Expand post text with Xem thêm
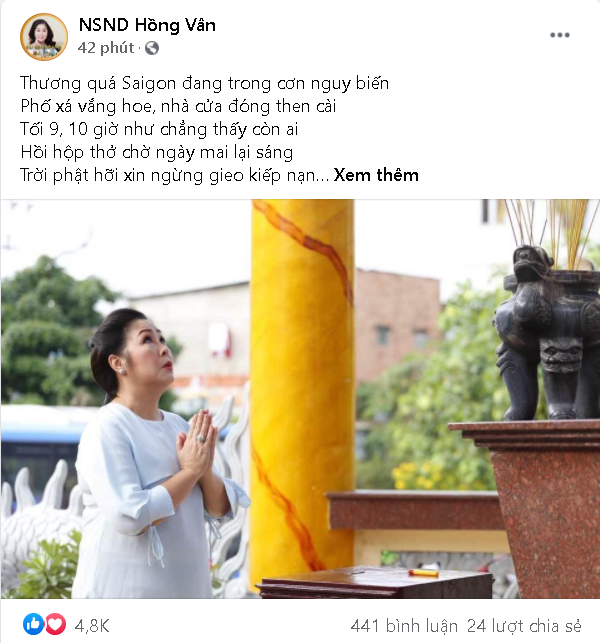 pyautogui.click(x=376, y=175)
